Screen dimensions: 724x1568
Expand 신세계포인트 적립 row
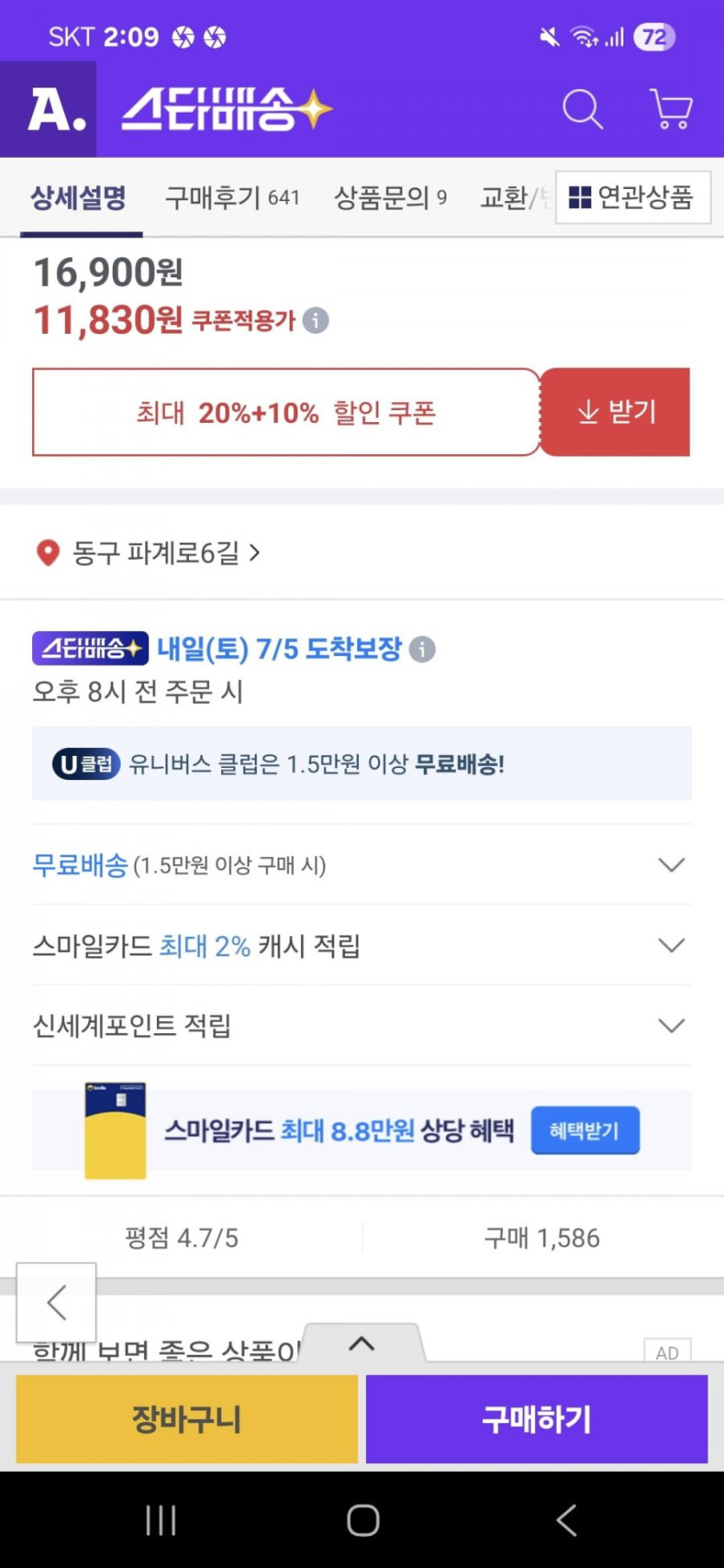[671, 1025]
